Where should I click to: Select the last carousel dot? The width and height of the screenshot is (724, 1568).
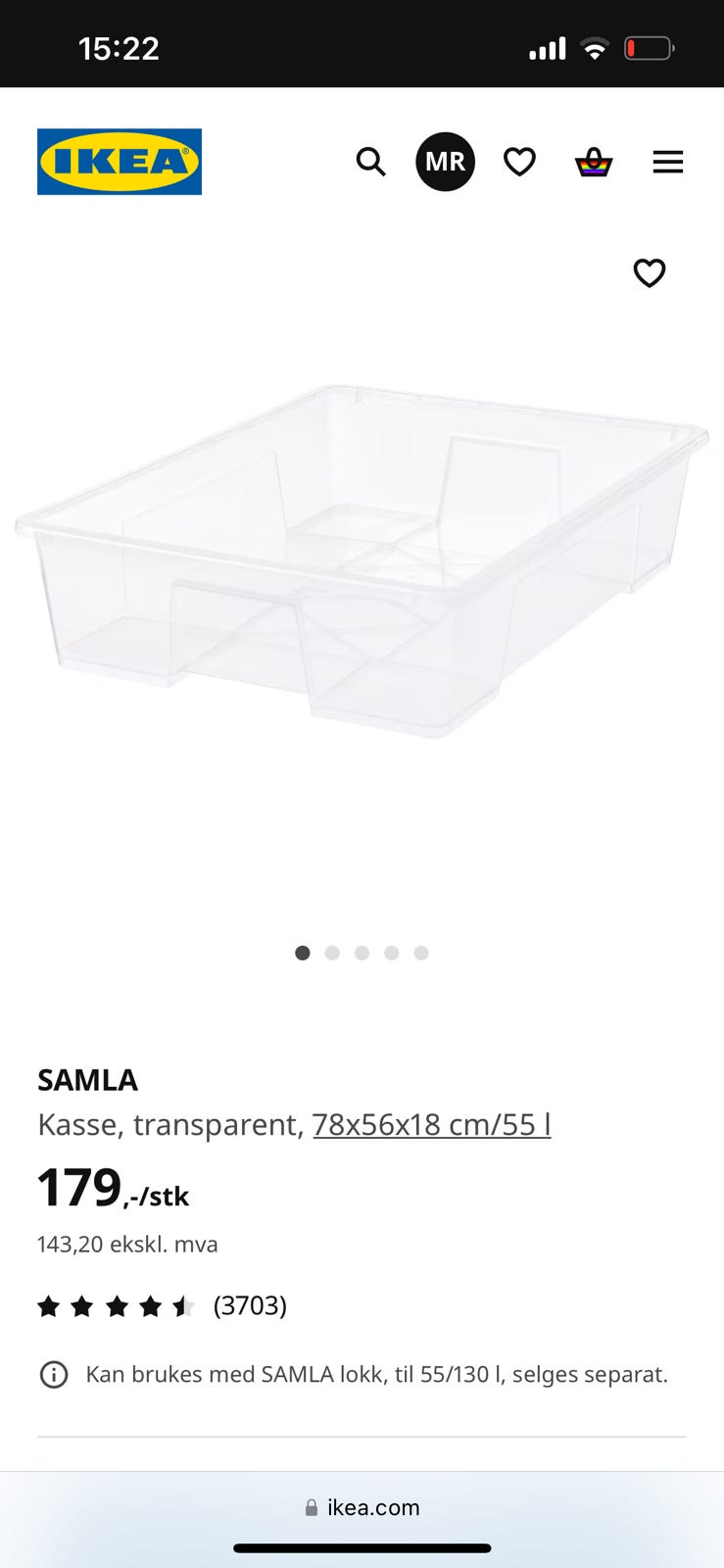(421, 953)
